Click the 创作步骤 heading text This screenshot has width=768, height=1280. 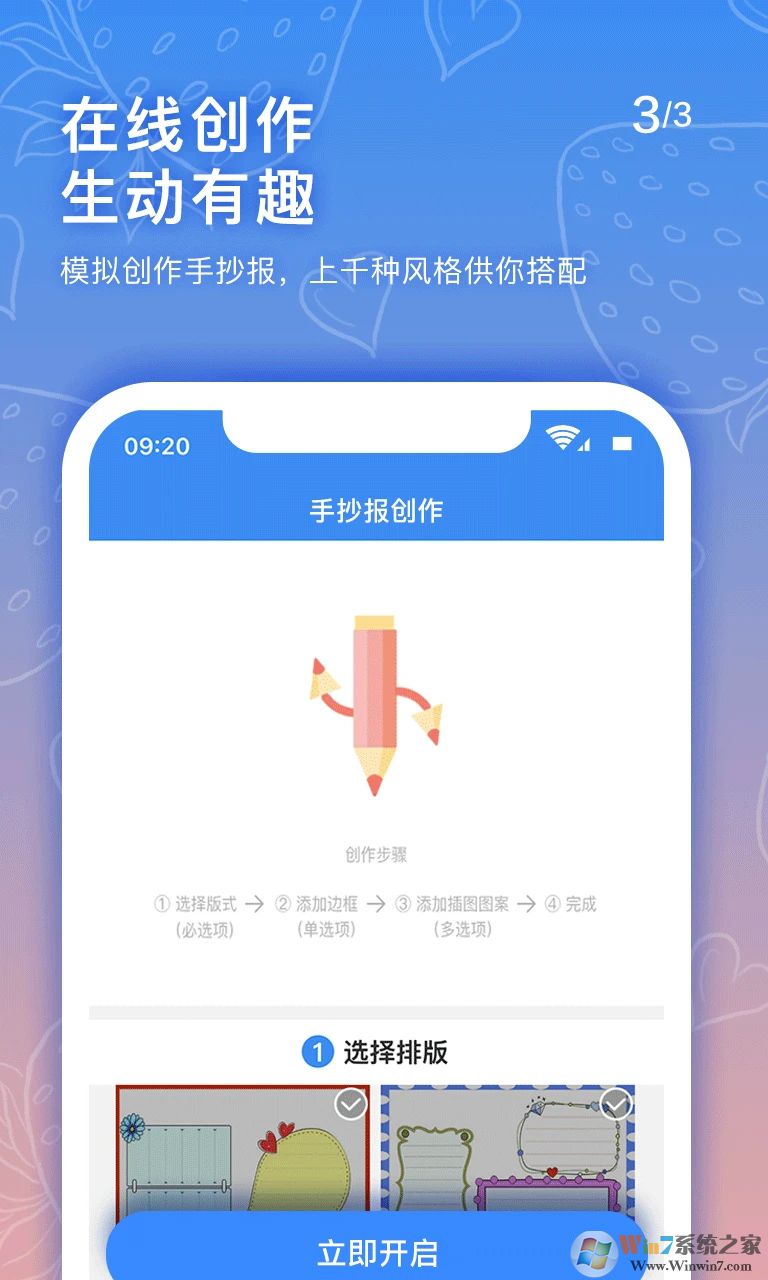376,855
